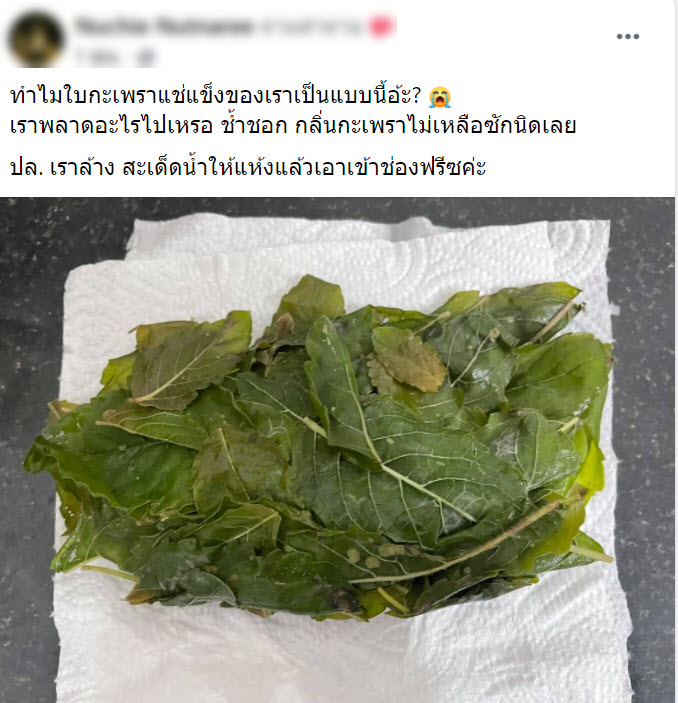
Task: Open the frozen basil leaves photo
Action: point(337,450)
